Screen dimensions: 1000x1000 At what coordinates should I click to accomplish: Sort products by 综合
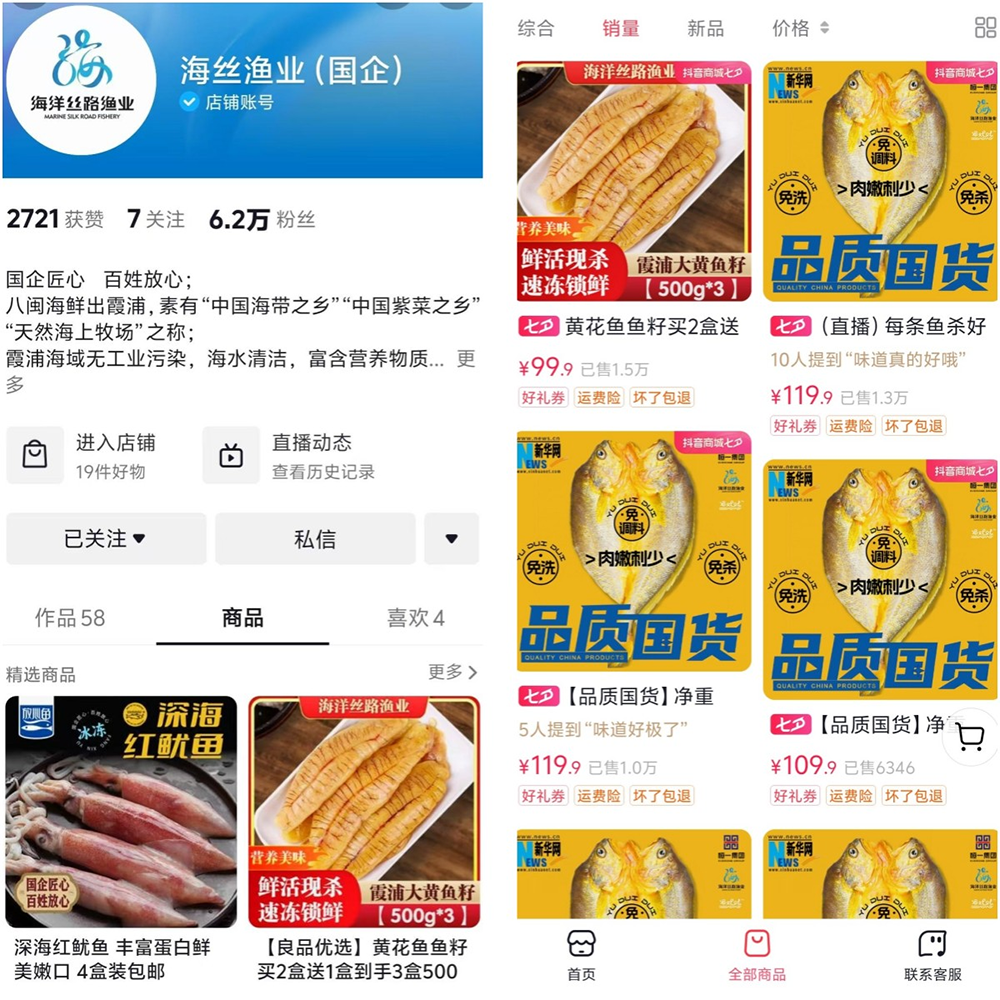(536, 28)
